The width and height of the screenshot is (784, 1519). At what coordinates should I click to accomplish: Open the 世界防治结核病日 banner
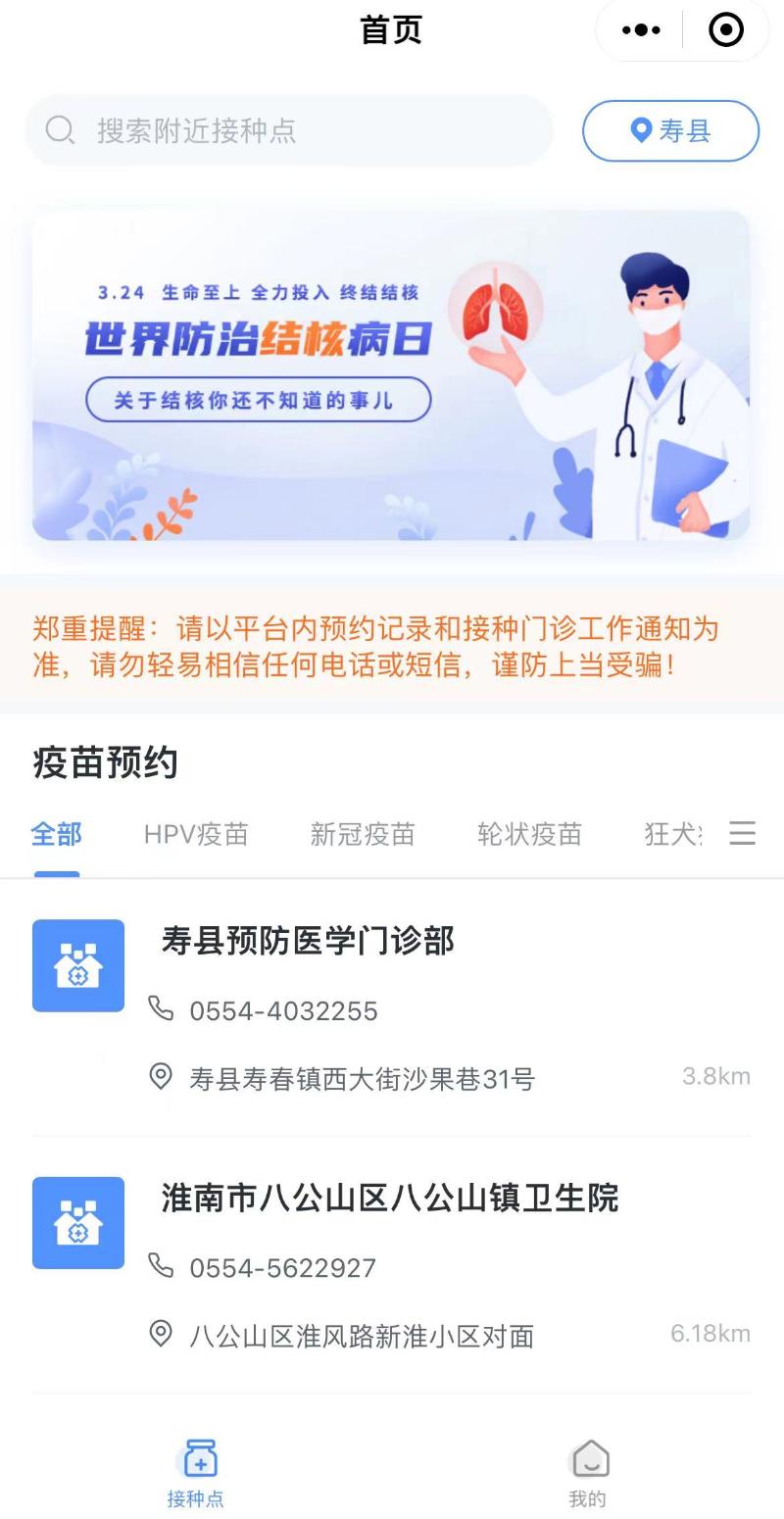(391, 375)
